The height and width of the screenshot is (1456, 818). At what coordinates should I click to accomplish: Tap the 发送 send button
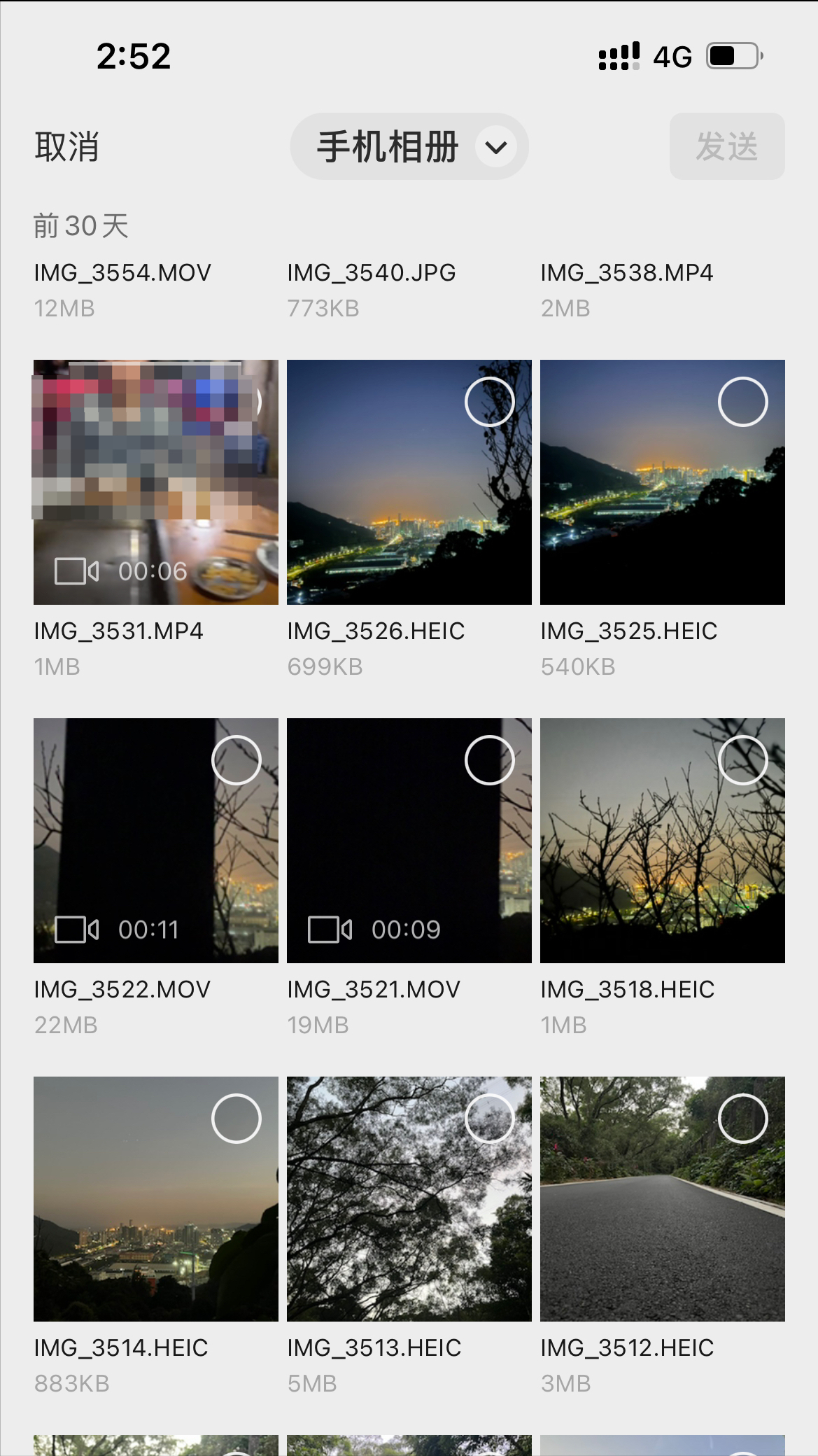click(726, 147)
